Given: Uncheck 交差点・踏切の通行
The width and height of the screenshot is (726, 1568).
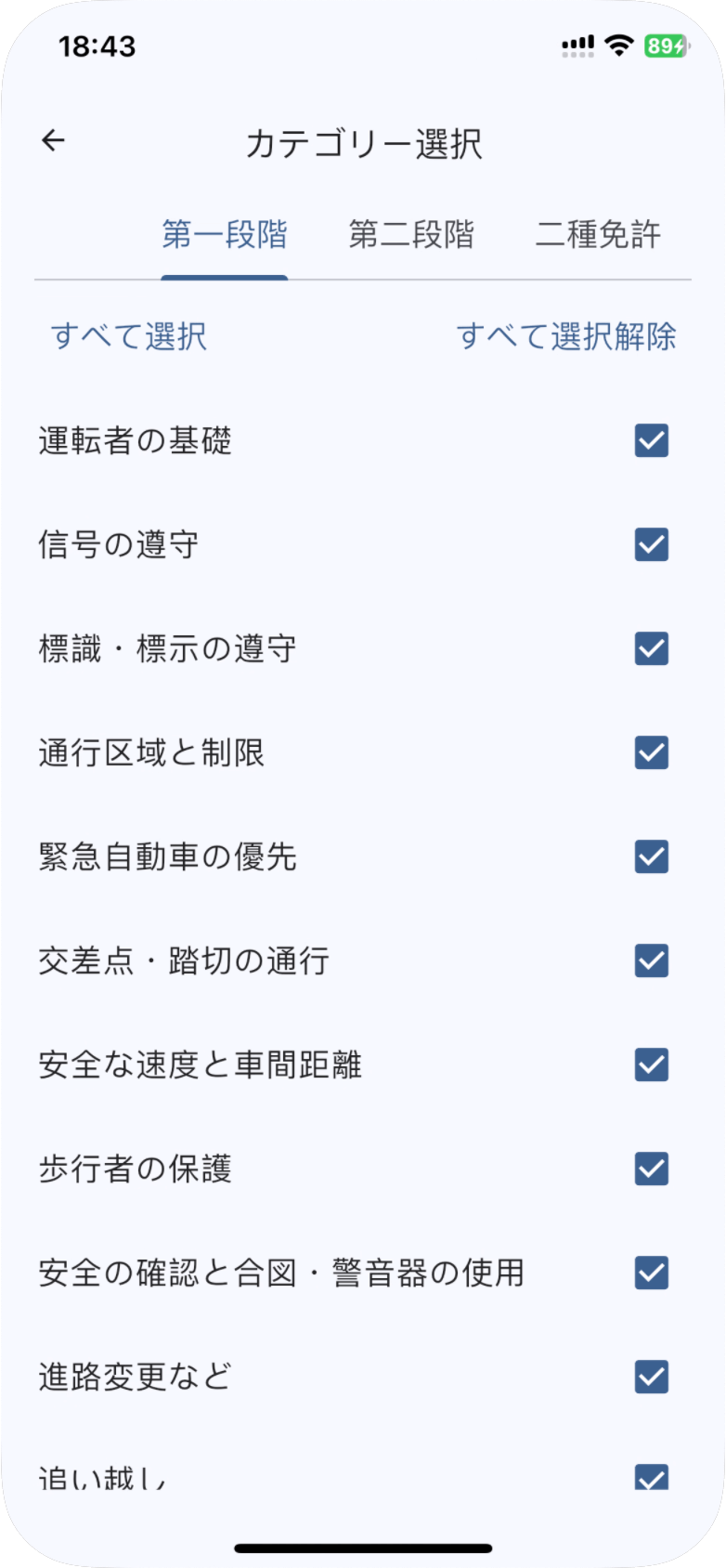Looking at the screenshot, I should pos(652,960).
